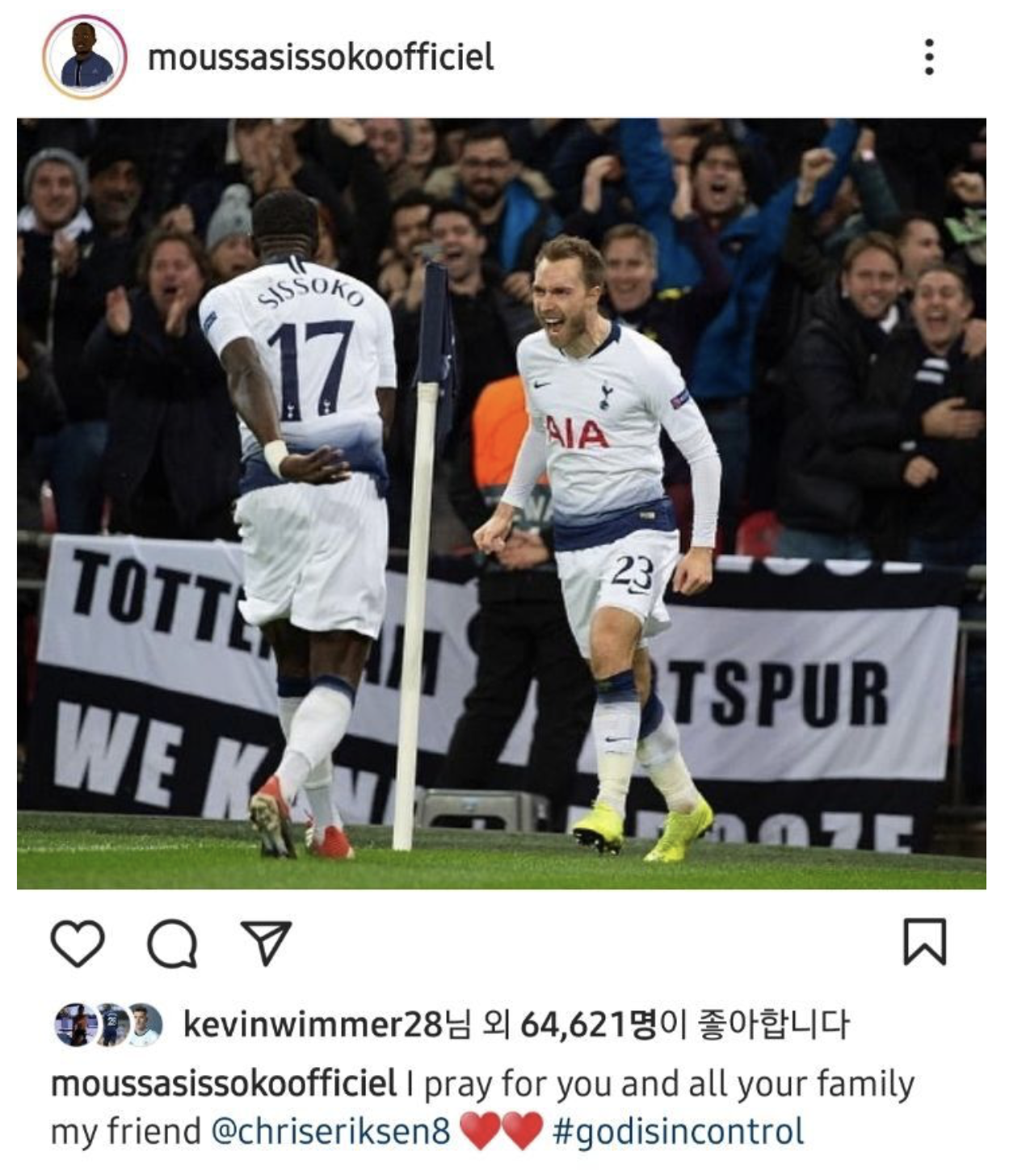1026x1176 pixels.
Task: Open the #godisincontrol hashtag
Action: 679,1132
